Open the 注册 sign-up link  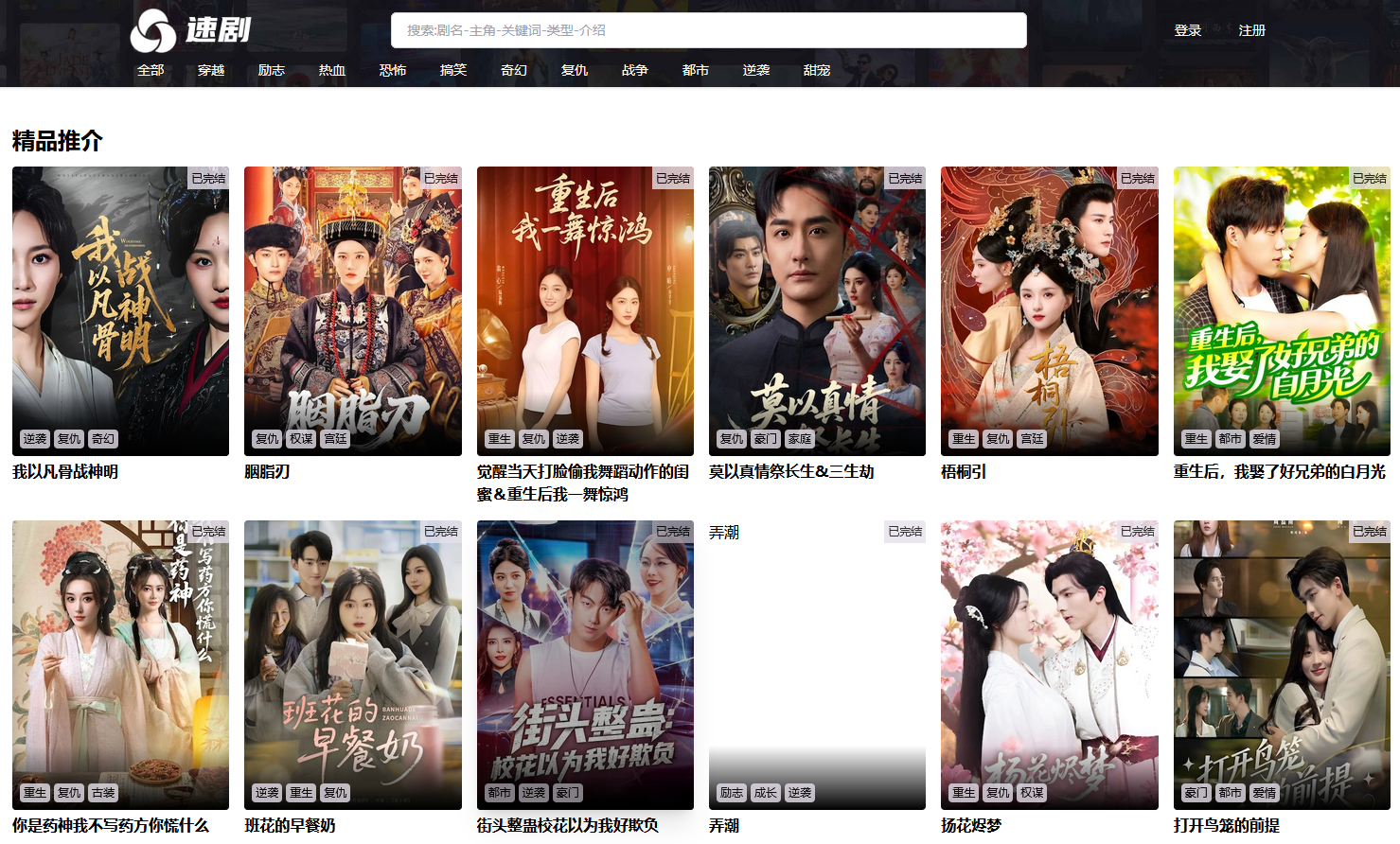click(1251, 30)
